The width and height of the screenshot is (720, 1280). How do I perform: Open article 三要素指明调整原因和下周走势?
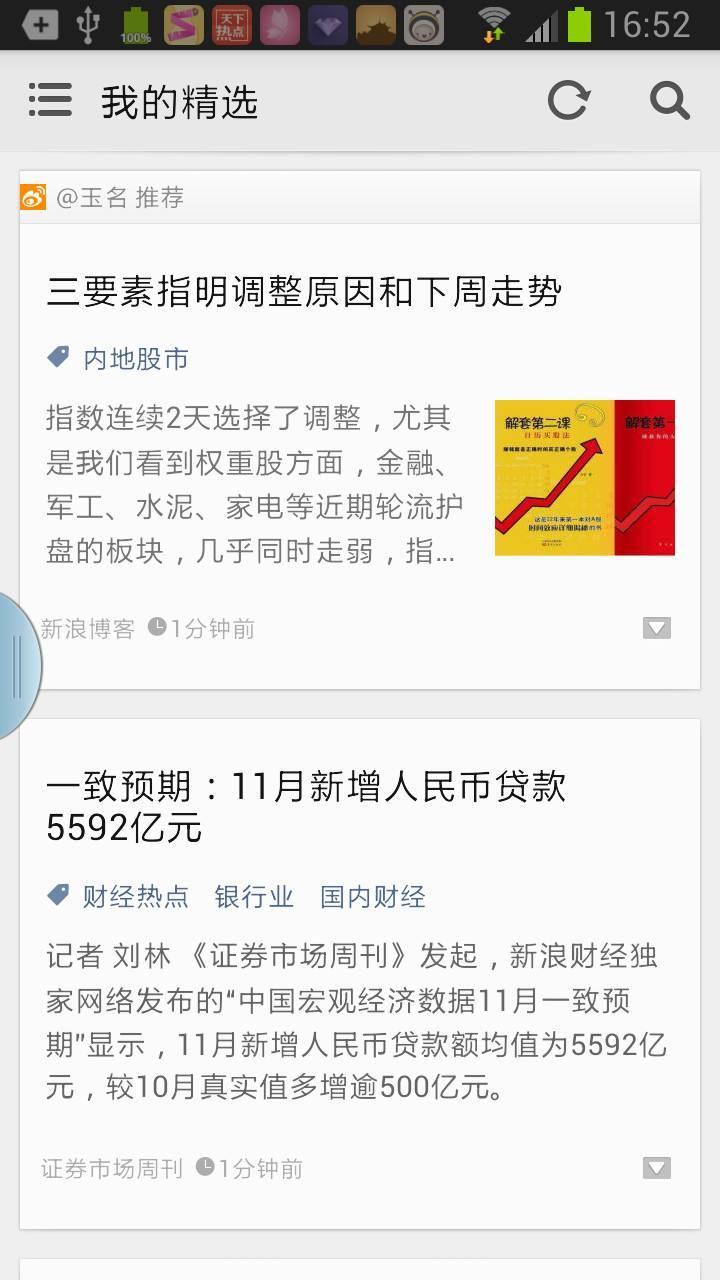click(x=304, y=292)
